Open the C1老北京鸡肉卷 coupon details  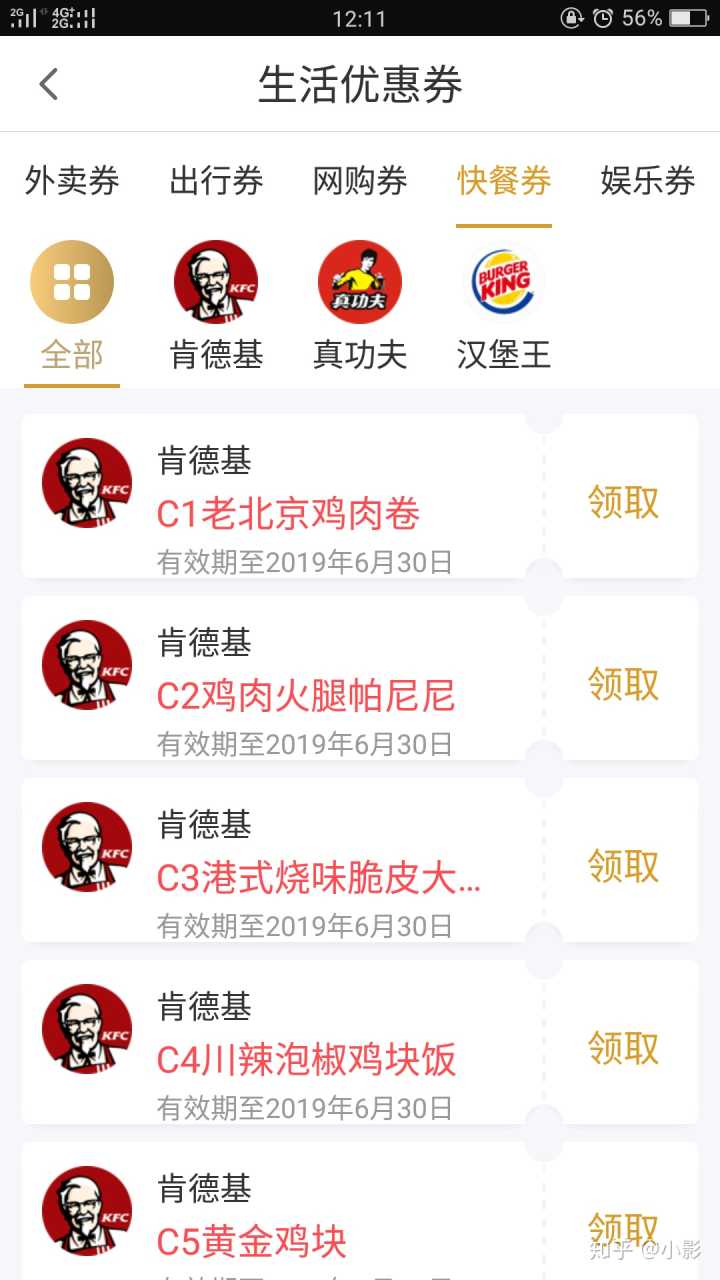pyautogui.click(x=288, y=513)
